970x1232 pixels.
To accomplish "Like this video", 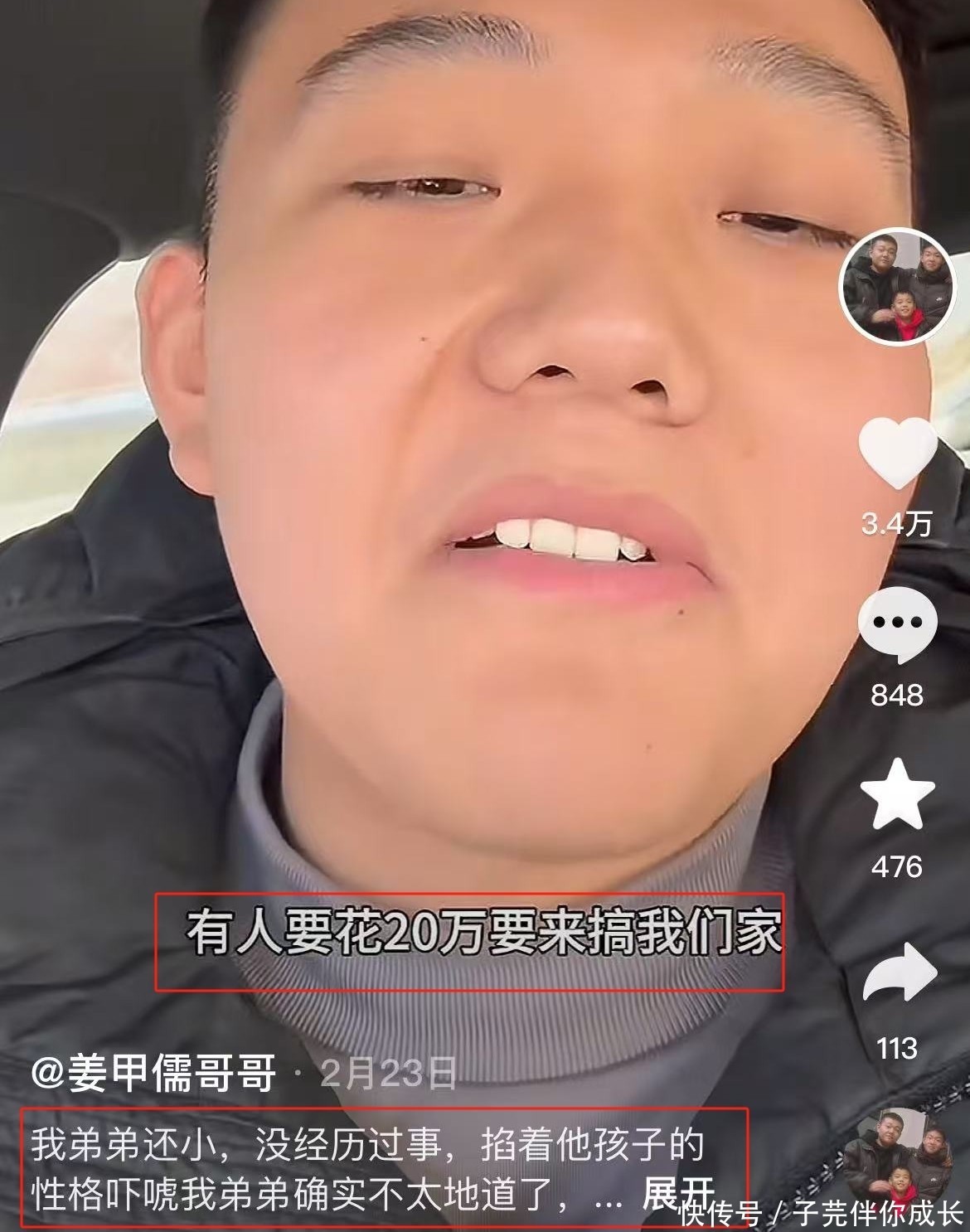I will [897, 454].
